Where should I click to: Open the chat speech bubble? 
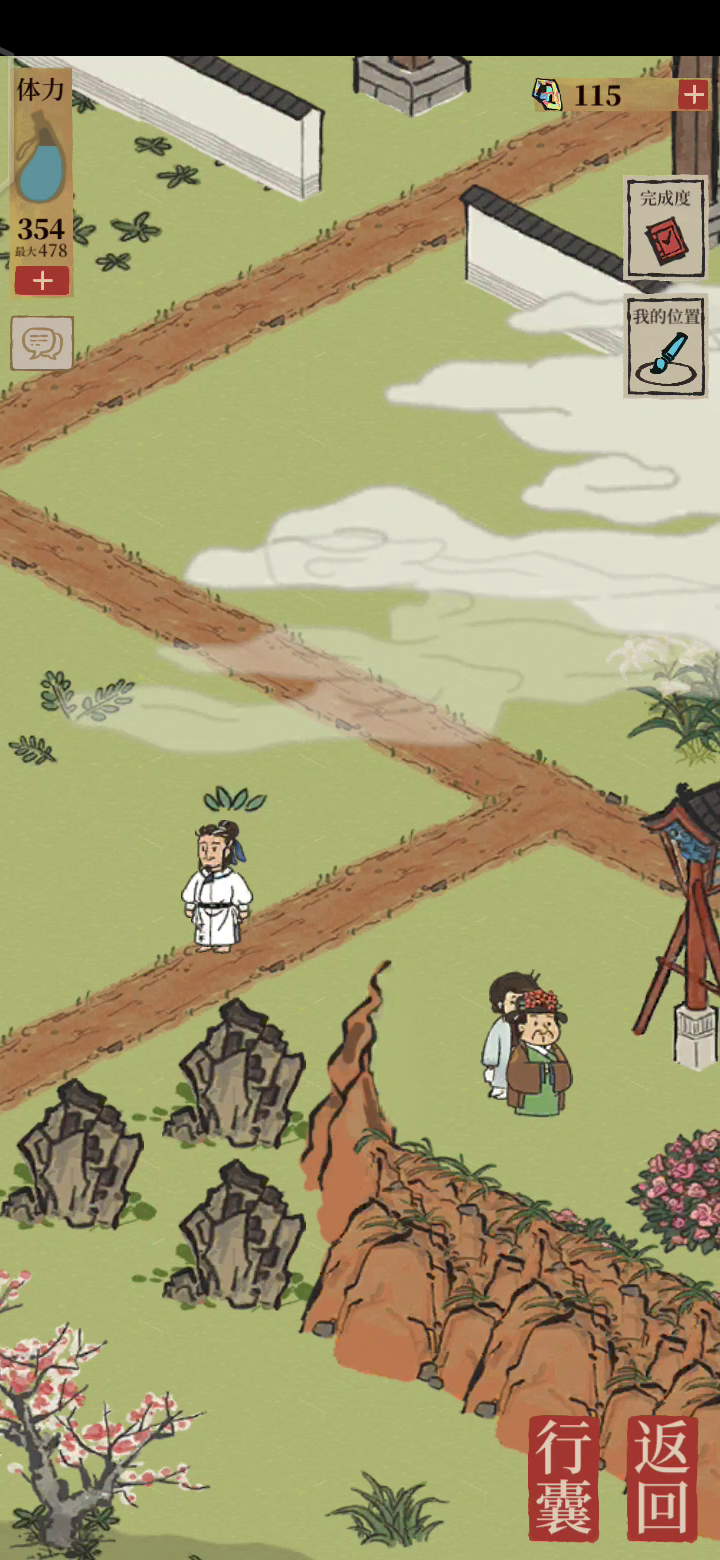point(42,343)
